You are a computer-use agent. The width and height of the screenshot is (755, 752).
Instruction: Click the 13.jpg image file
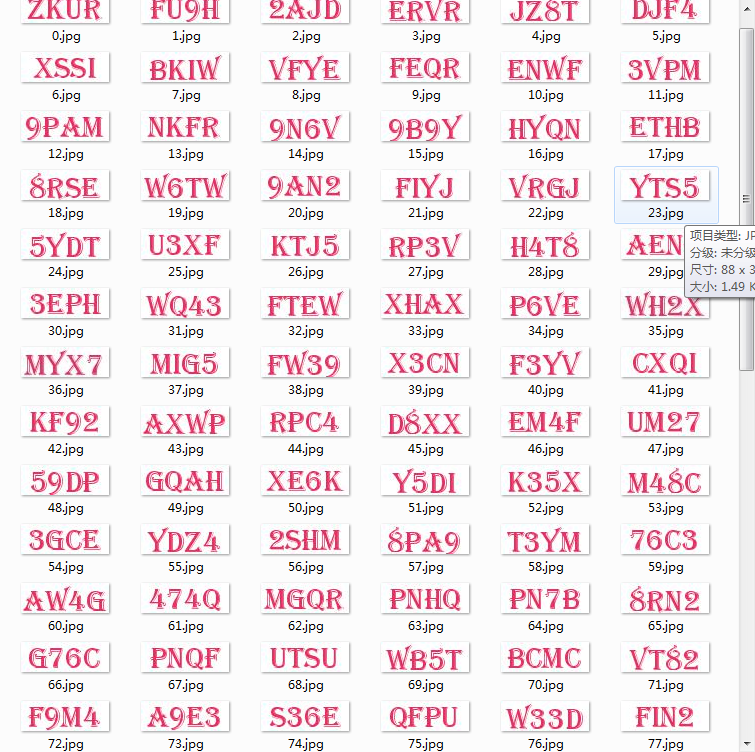[x=185, y=127]
